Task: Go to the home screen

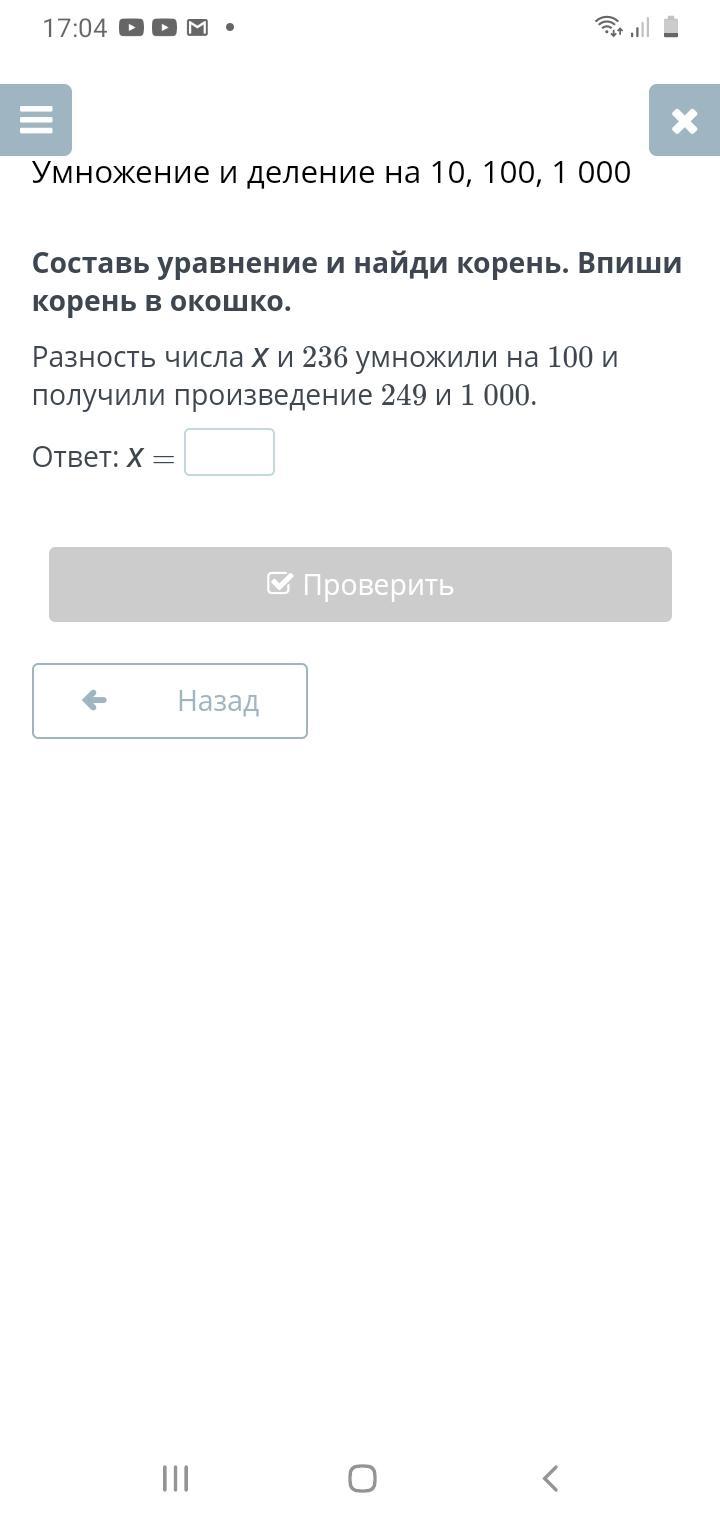Action: click(x=362, y=1478)
